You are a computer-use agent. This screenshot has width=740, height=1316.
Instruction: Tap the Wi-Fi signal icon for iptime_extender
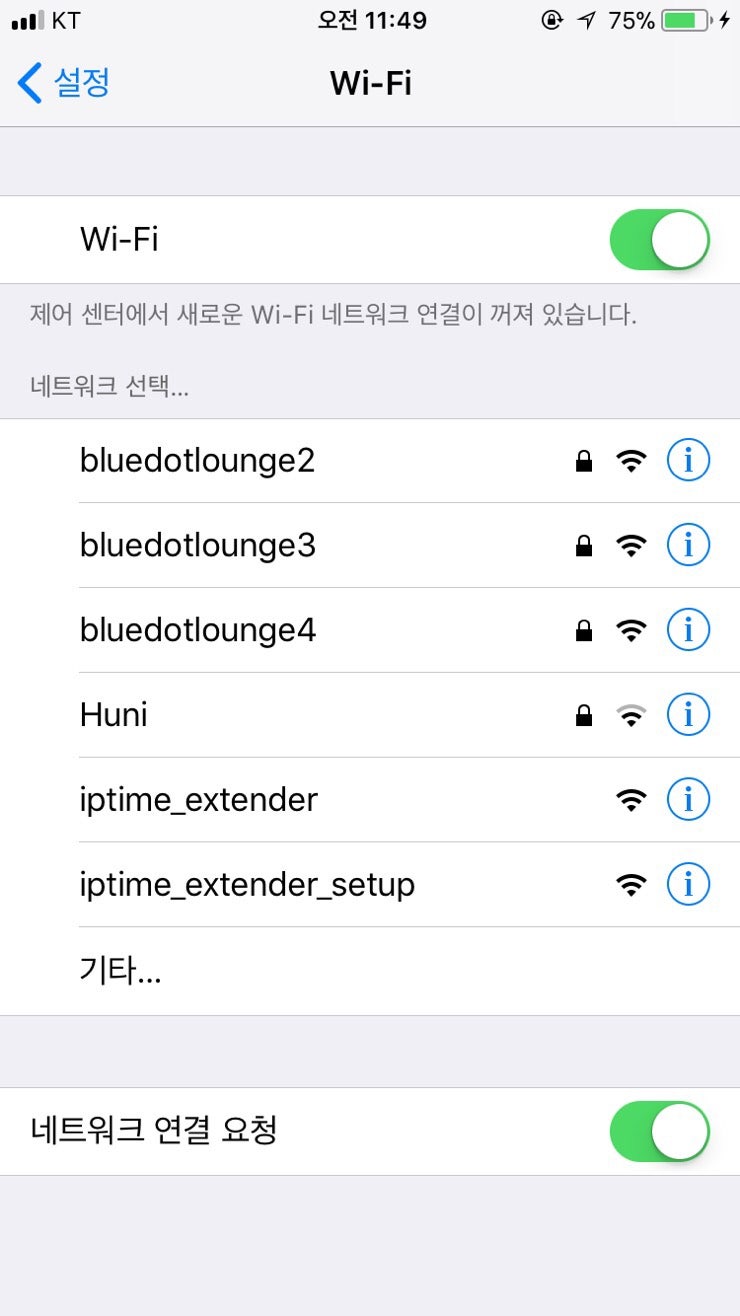(632, 799)
